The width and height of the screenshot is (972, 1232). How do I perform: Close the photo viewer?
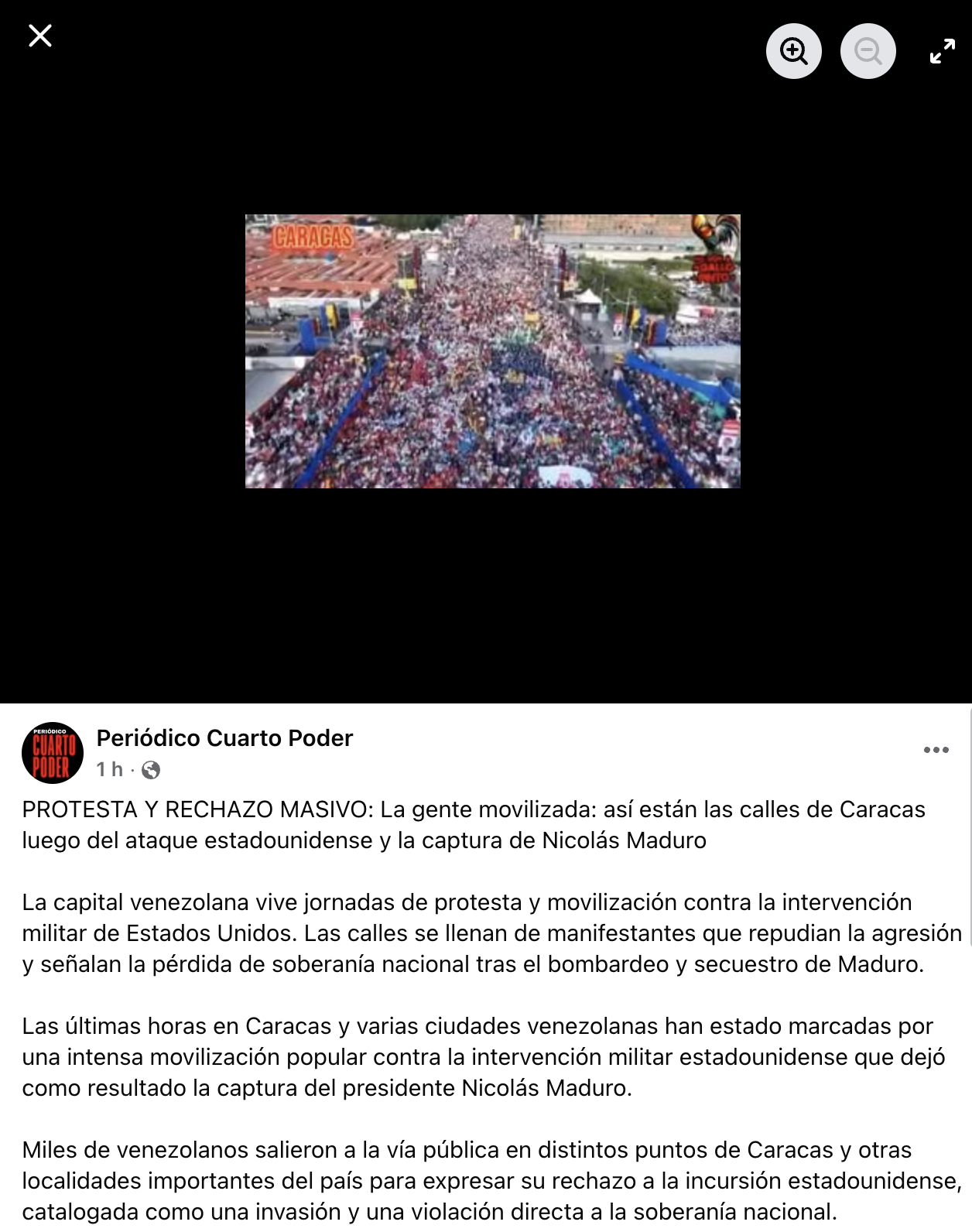(40, 36)
